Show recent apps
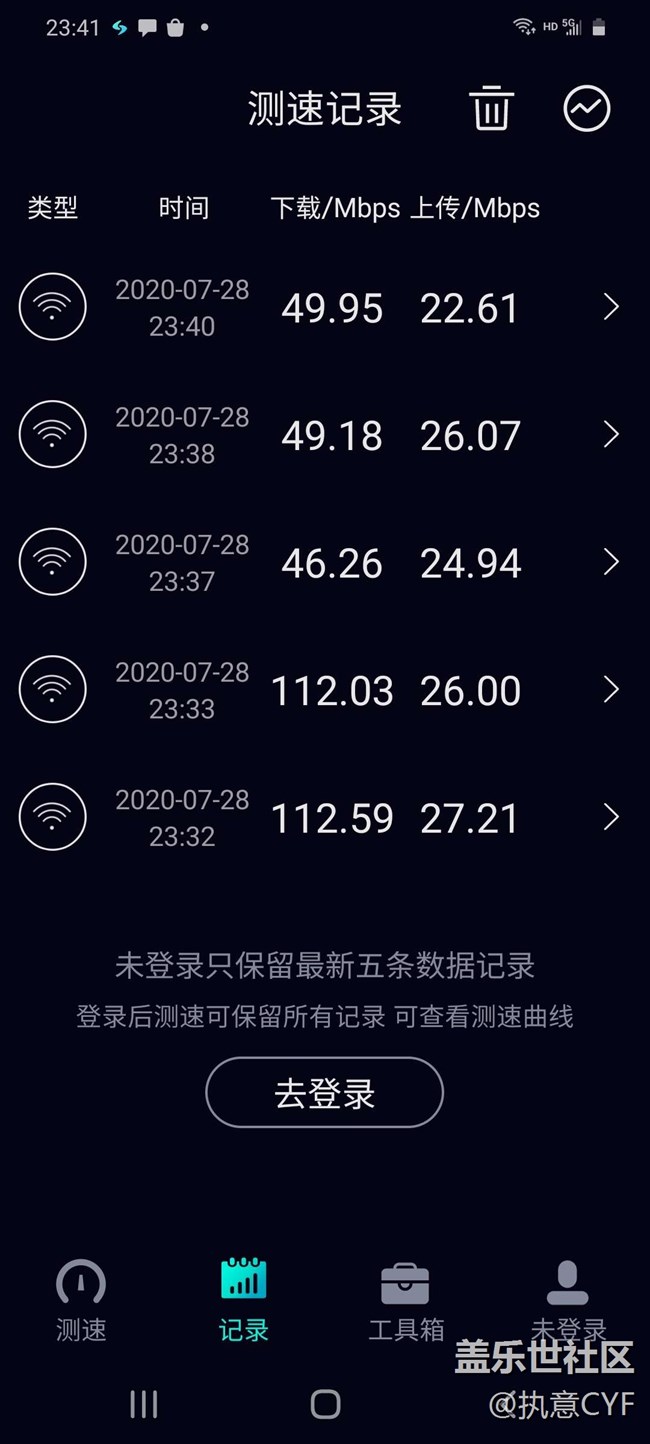 (x=144, y=1404)
